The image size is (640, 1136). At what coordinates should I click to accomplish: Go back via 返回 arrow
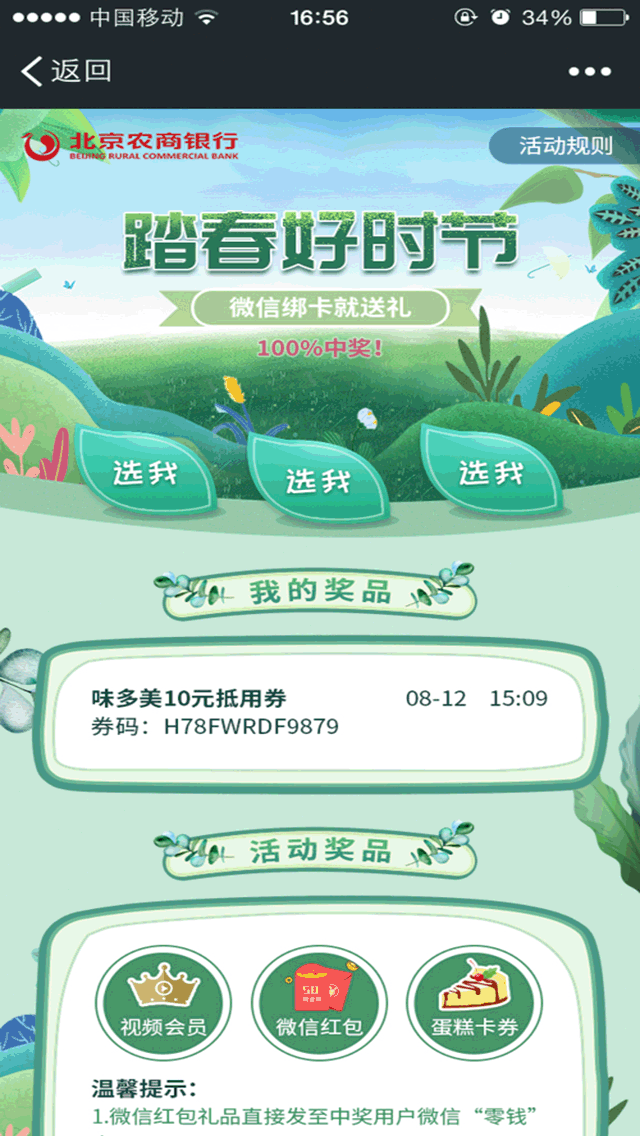[65, 71]
